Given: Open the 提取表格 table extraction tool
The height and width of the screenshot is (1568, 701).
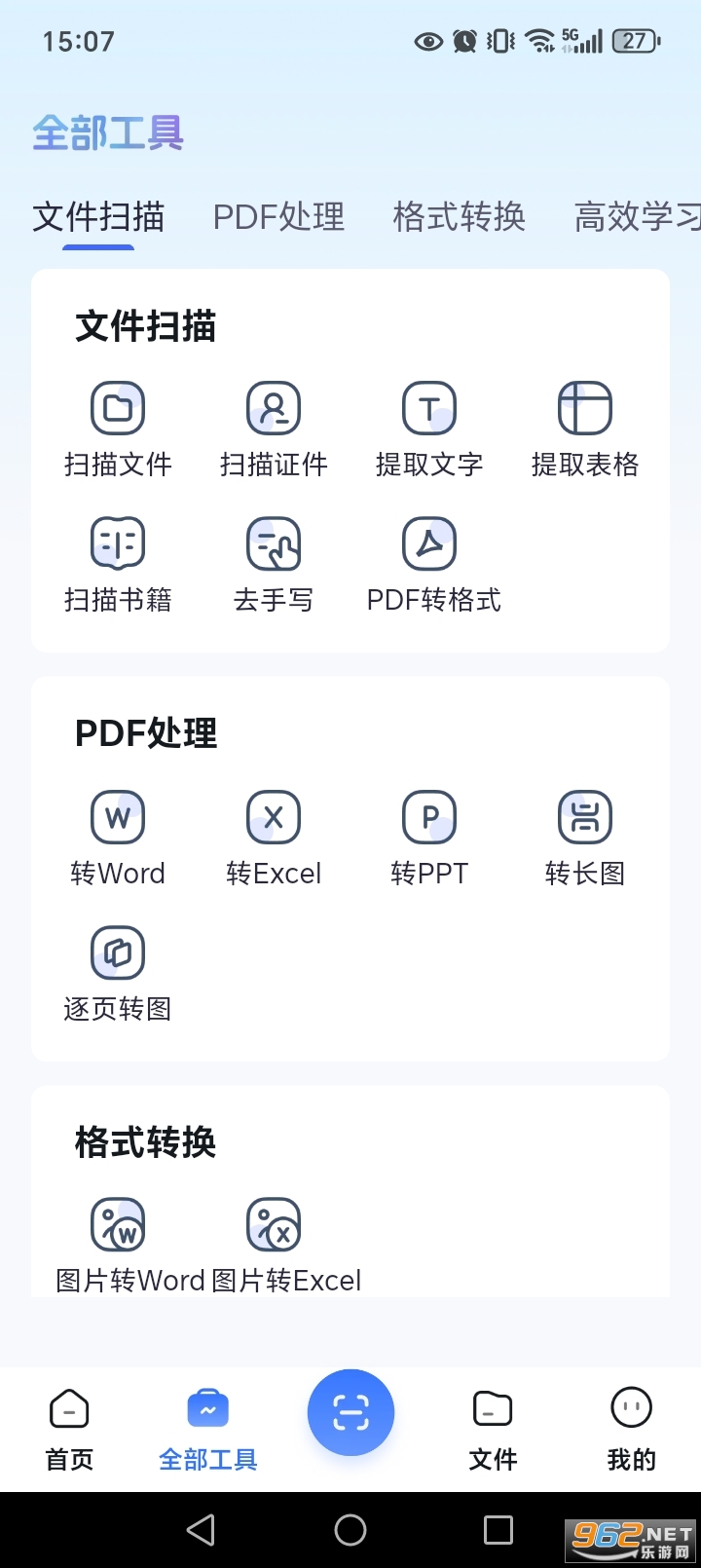Looking at the screenshot, I should pos(585,427).
